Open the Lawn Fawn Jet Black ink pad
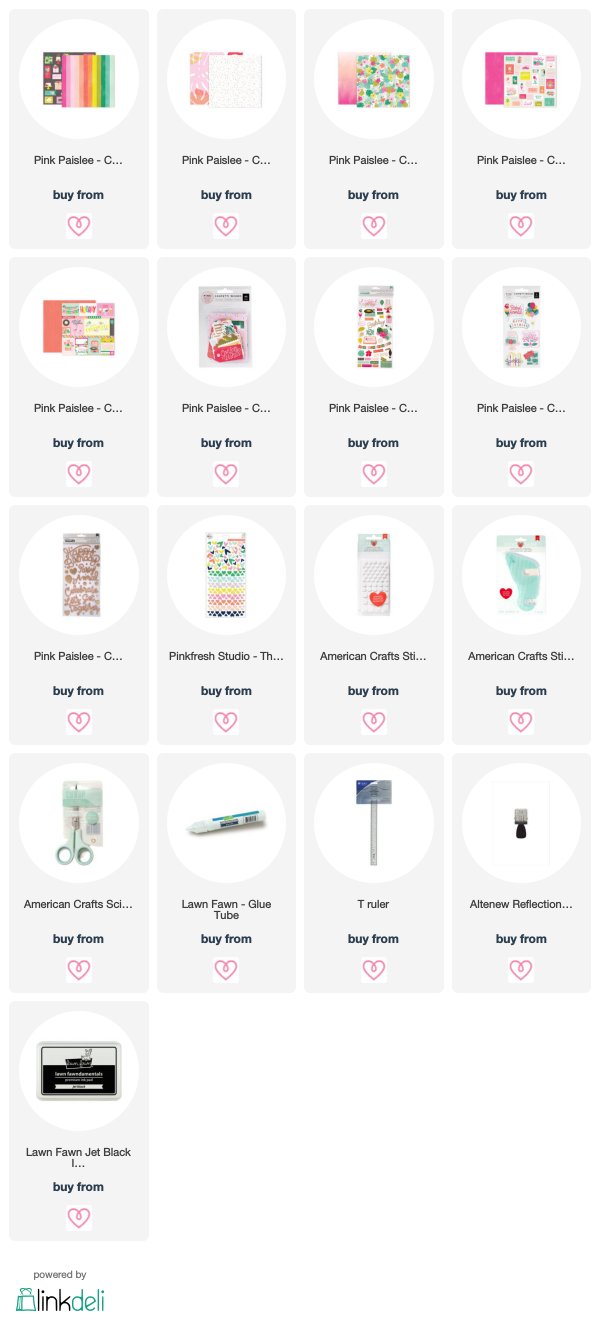This screenshot has width=600, height=1321. pyautogui.click(x=79, y=1121)
